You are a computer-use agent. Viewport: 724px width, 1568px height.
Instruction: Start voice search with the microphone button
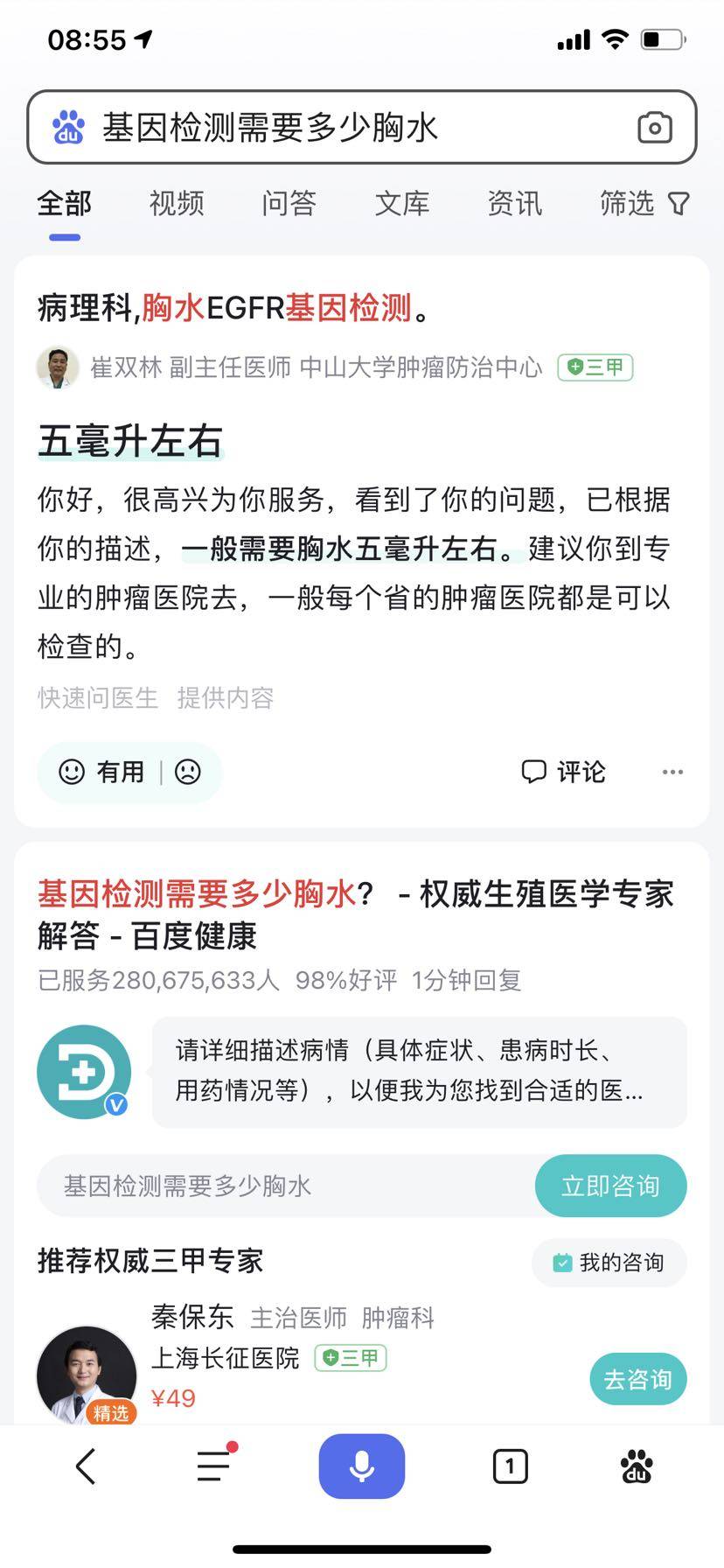point(362,1466)
